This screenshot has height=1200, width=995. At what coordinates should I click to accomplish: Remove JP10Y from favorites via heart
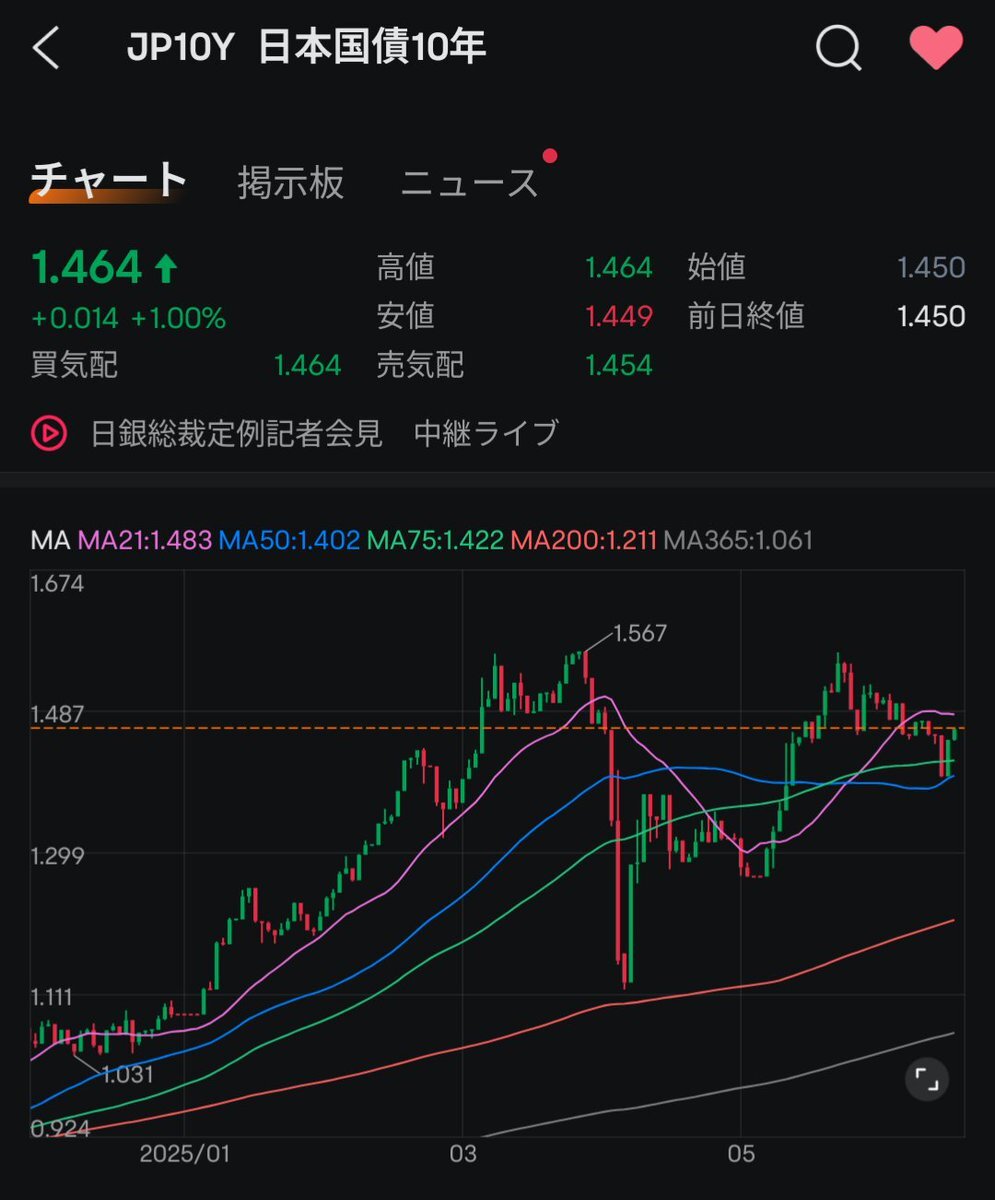pyautogui.click(x=935, y=47)
